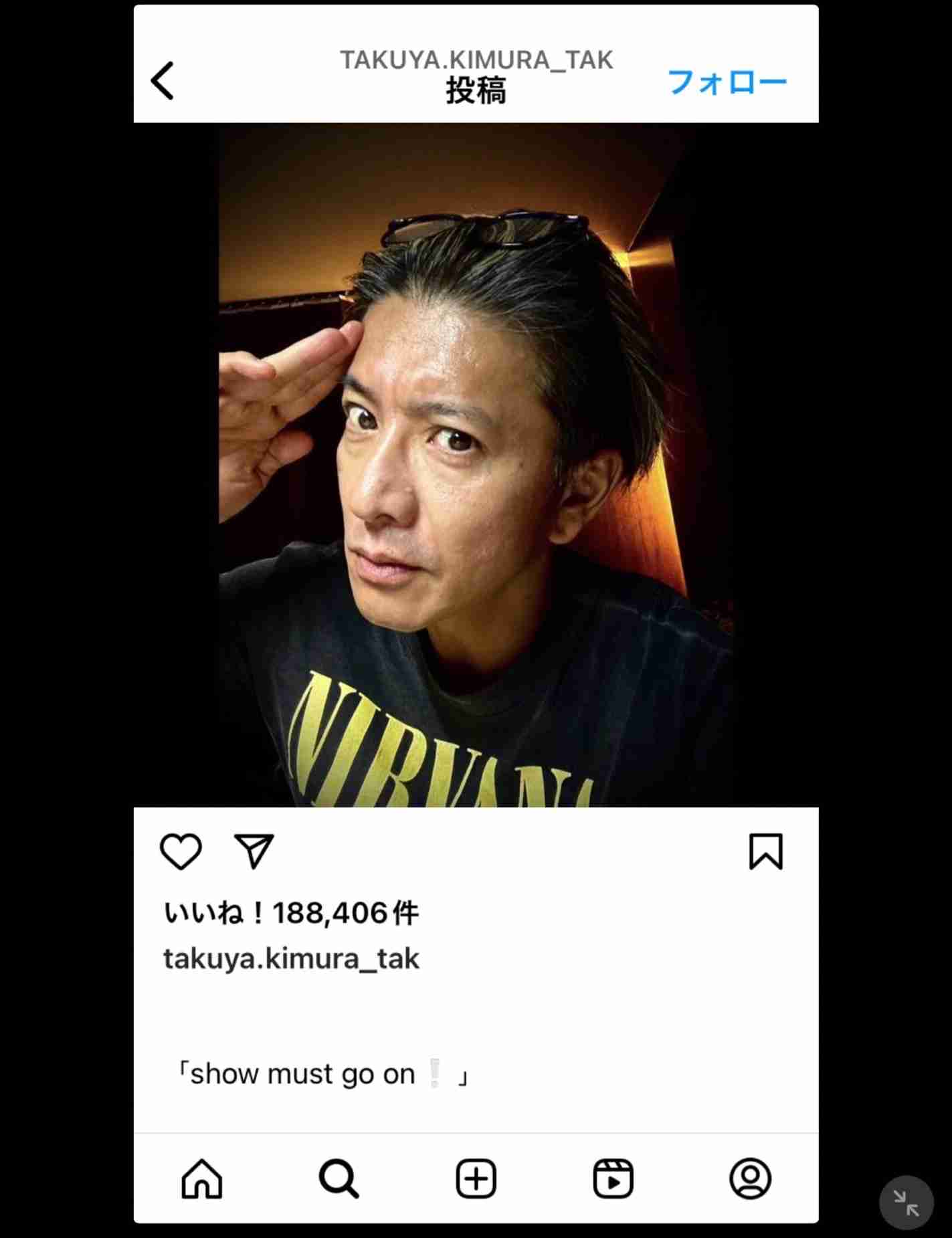Create a new post with the plus icon
Viewport: 952px width, 1238px height.
click(x=476, y=1179)
